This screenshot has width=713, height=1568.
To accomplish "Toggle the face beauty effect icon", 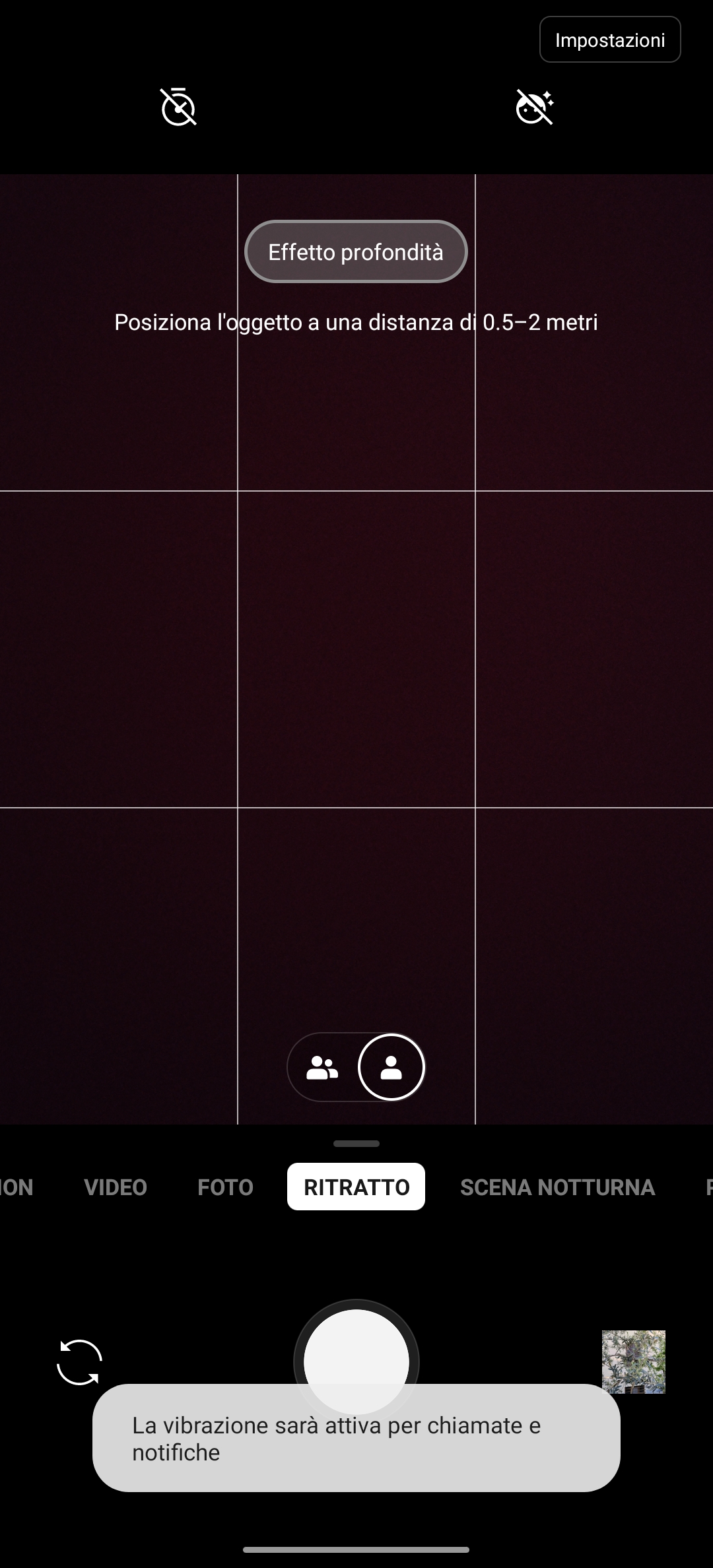I will (x=534, y=107).
